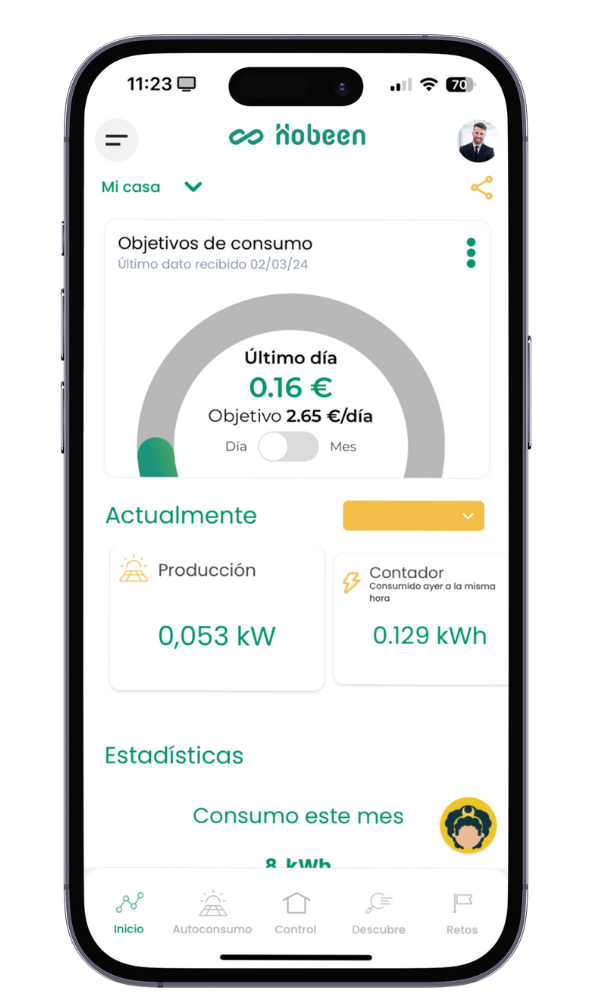The image size is (600, 1000).
Task: Open the Descubre tab
Action: (x=378, y=913)
